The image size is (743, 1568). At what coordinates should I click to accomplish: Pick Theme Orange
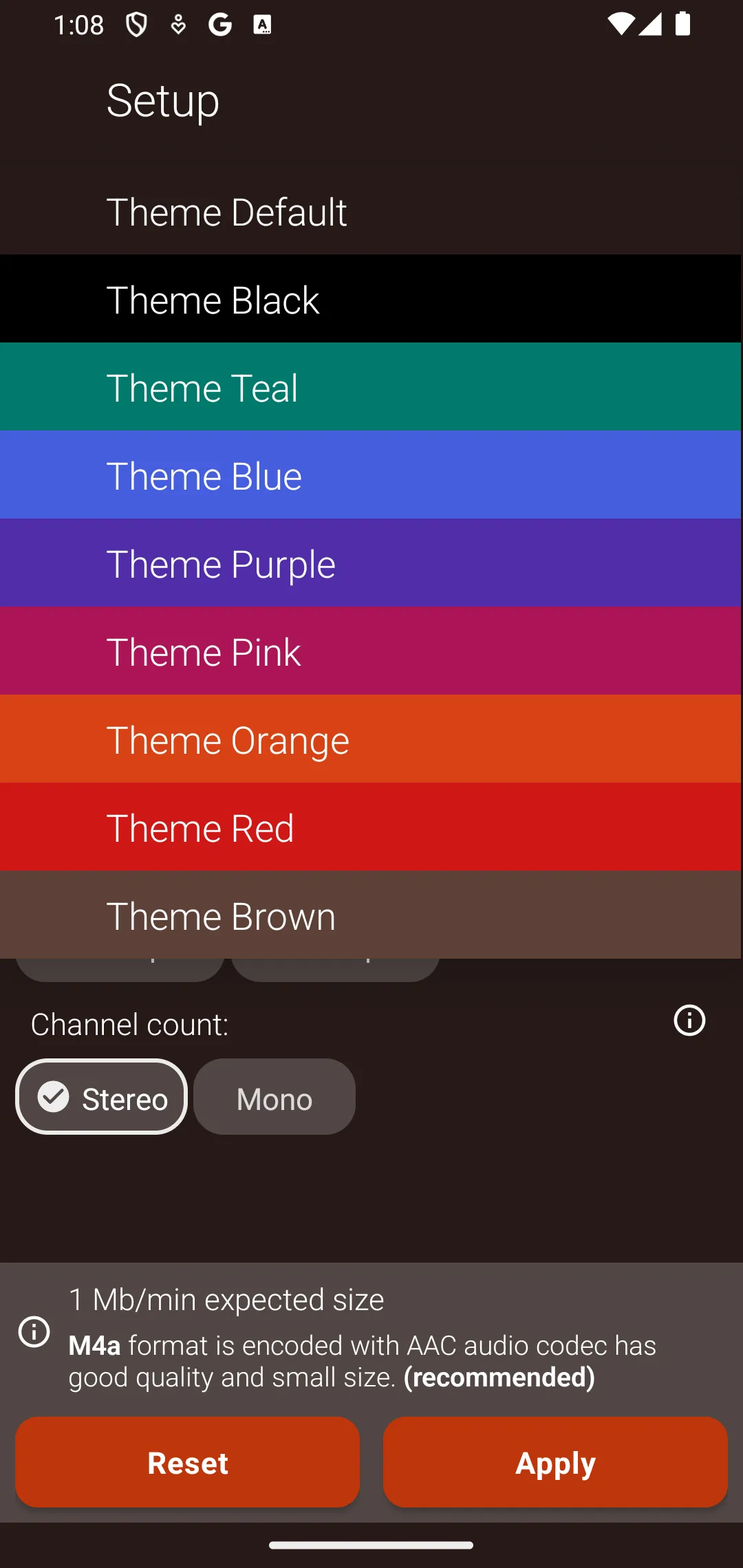371,739
